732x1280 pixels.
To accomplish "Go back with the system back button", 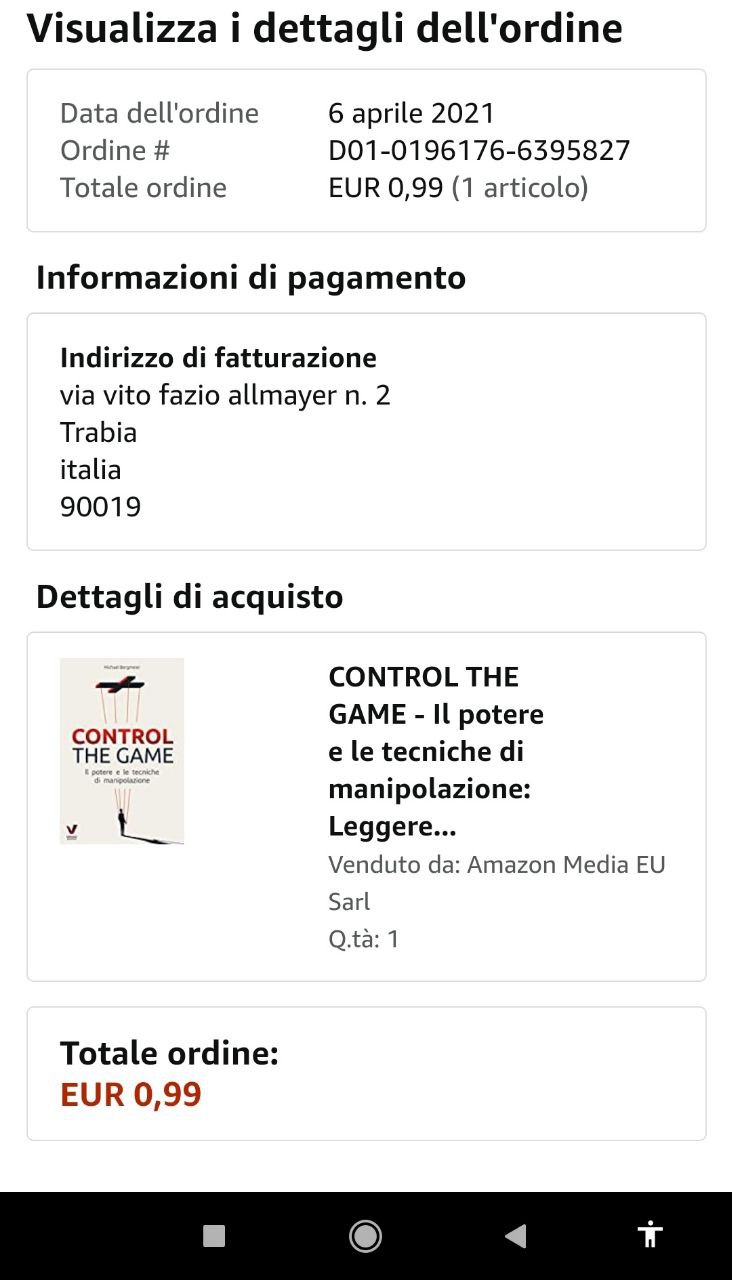I will pyautogui.click(x=516, y=1237).
